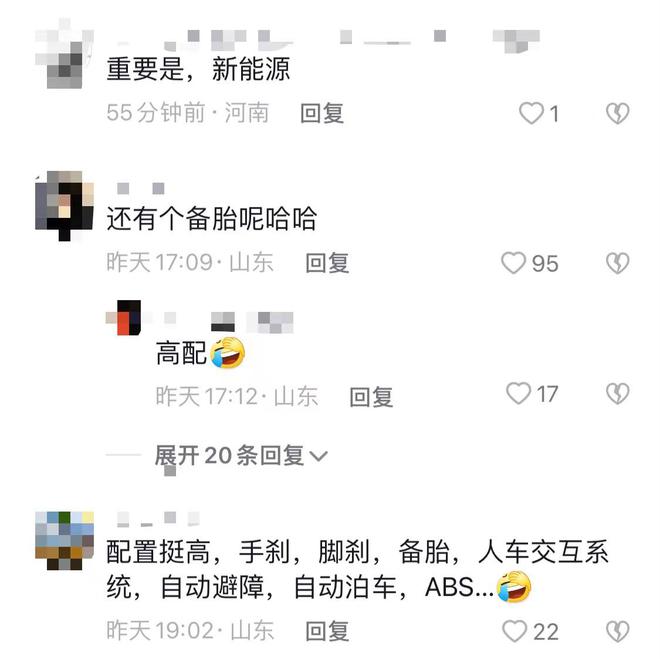Image resolution: width=660 pixels, height=659 pixels.
Task: Reply to the 配置挺高 comment
Action: coord(327,630)
